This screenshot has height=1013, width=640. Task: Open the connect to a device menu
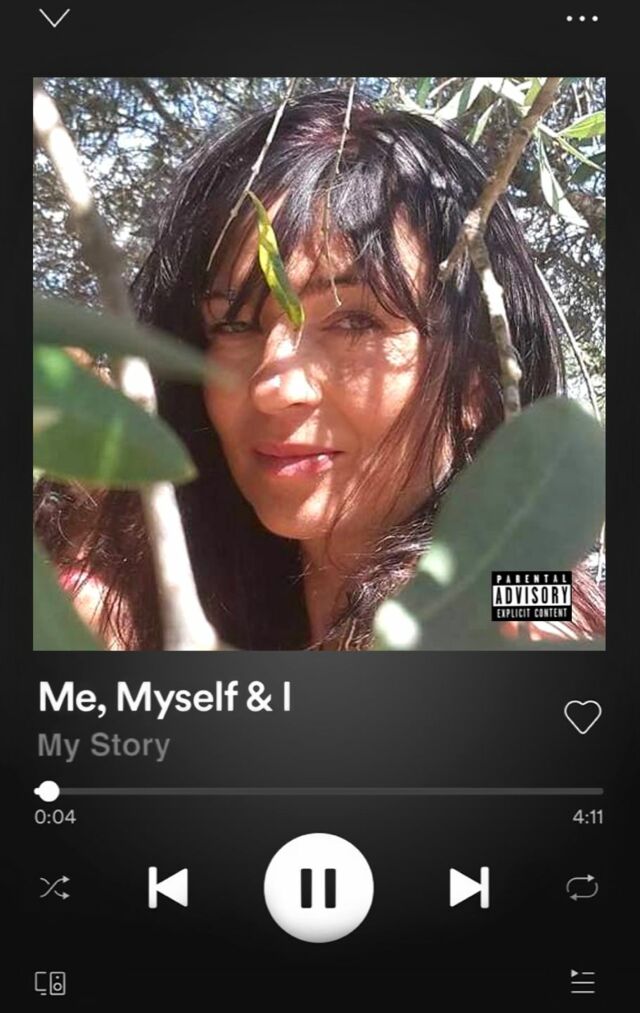pyautogui.click(x=51, y=982)
